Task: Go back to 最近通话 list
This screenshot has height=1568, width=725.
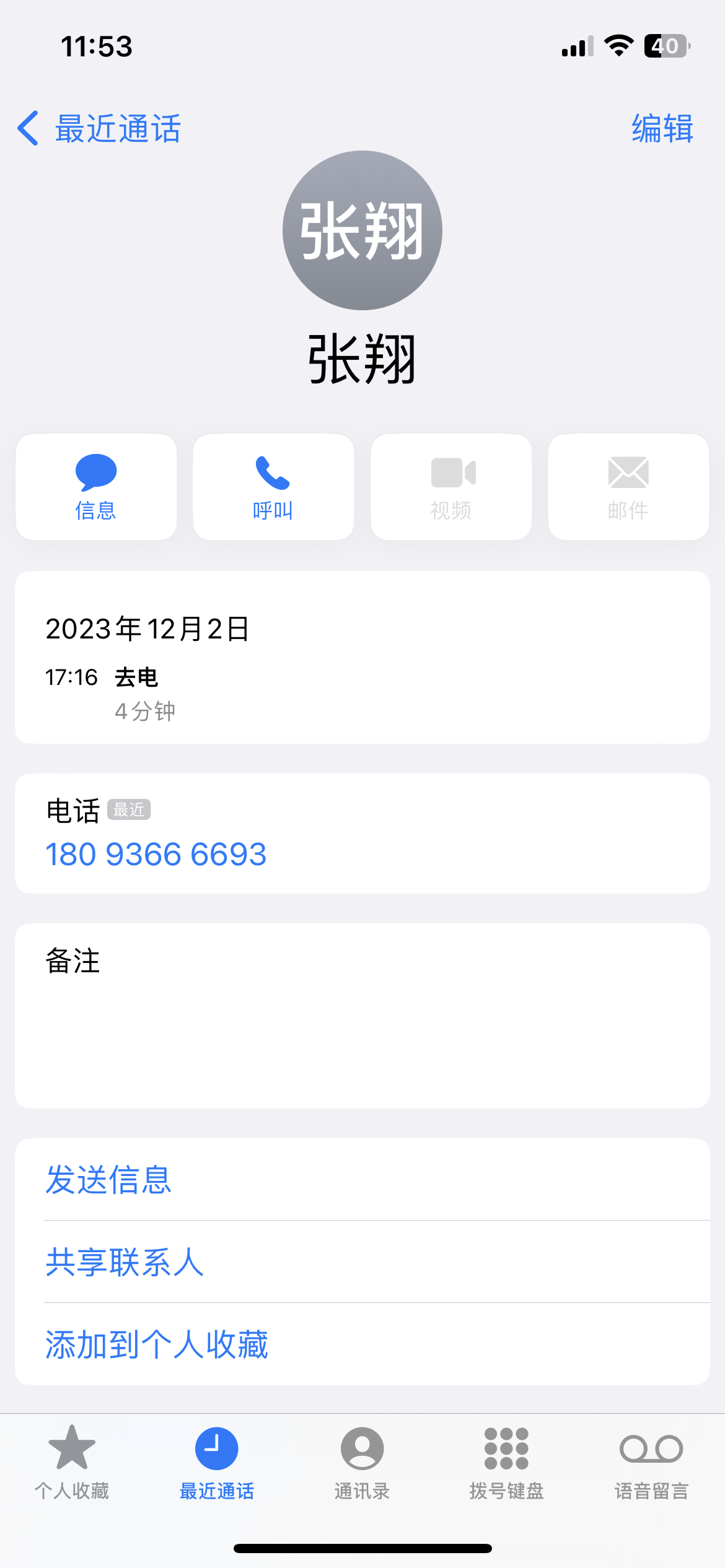Action: (99, 129)
